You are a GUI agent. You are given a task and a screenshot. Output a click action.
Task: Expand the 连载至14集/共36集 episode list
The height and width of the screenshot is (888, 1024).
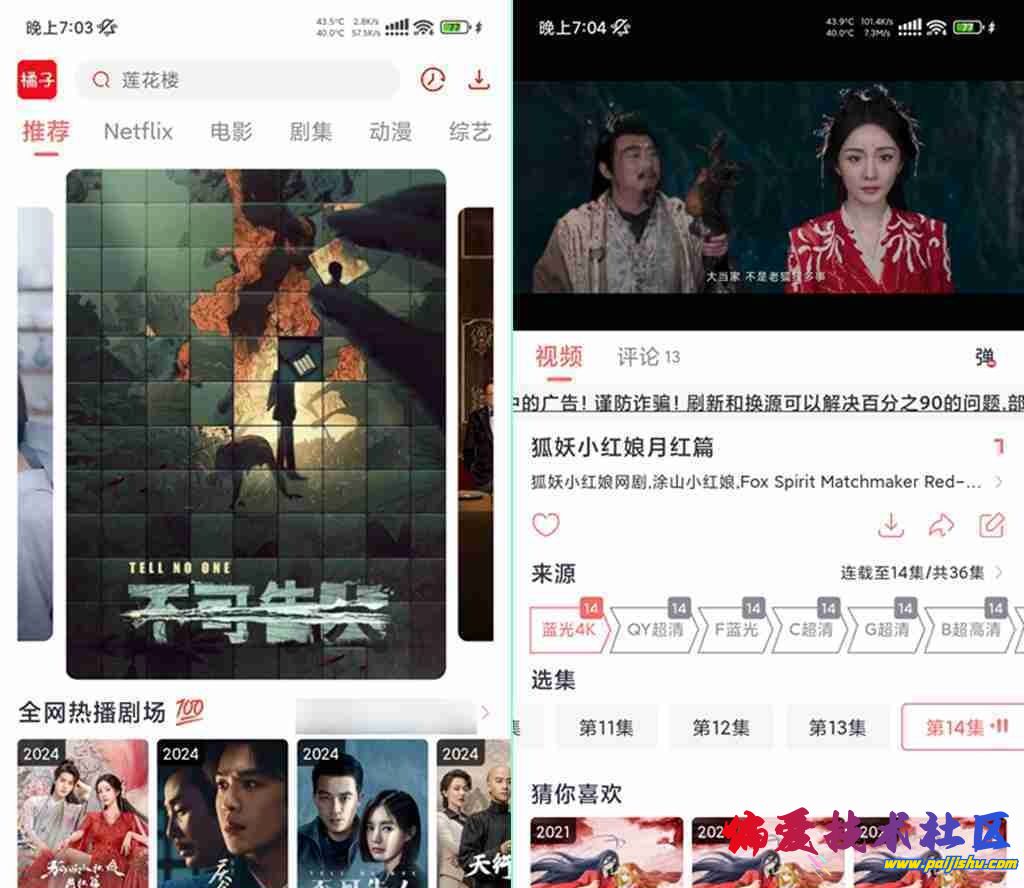(922, 573)
